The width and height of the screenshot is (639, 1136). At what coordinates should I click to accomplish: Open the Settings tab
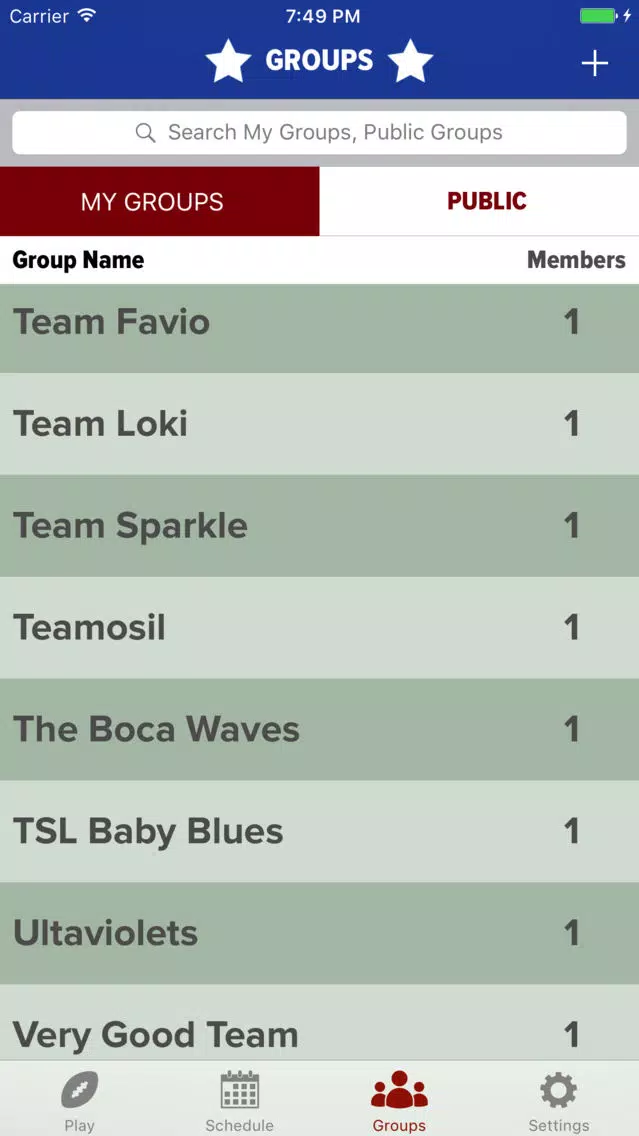click(559, 1100)
